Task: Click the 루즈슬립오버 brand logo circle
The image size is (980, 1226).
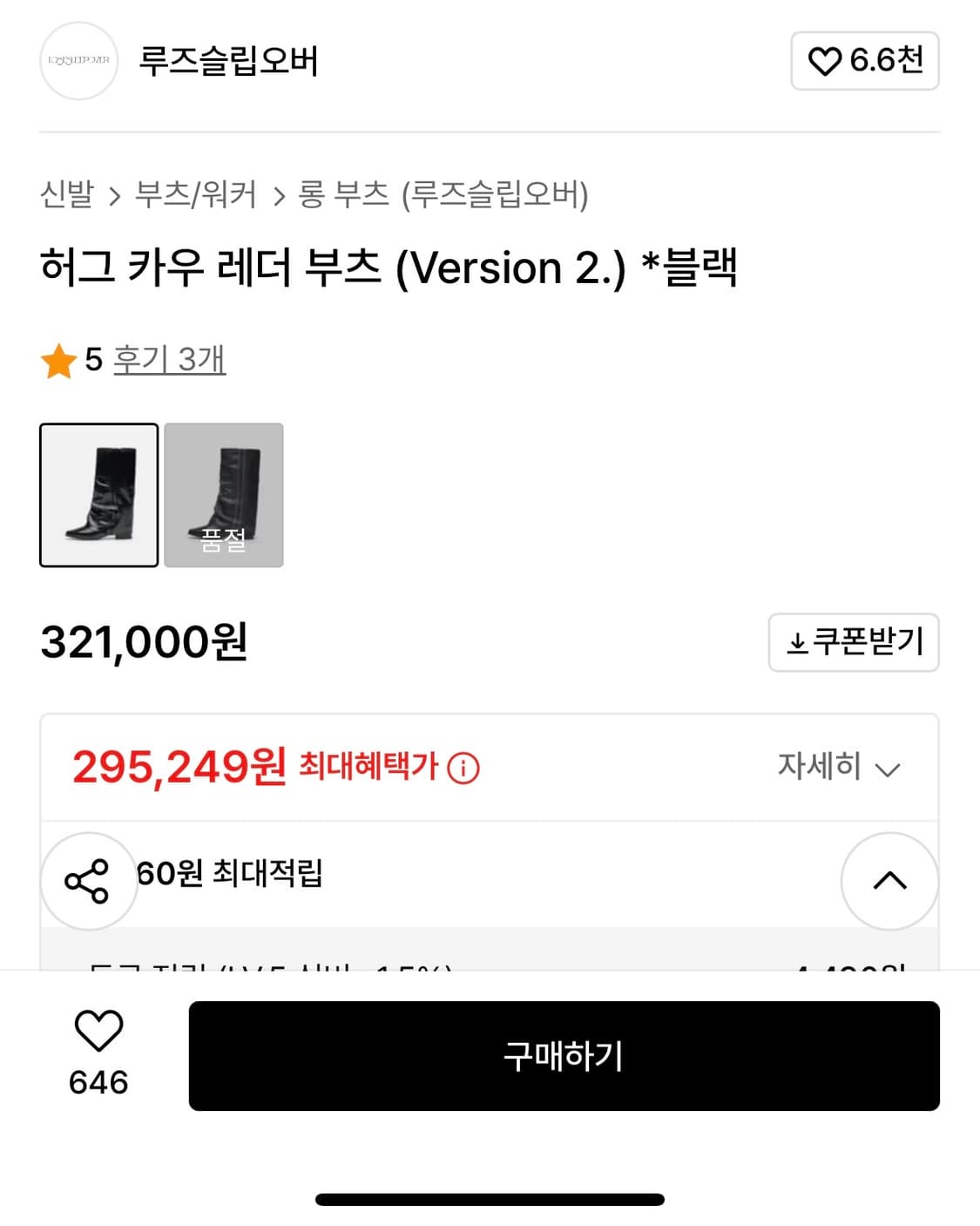Action: 78,61
